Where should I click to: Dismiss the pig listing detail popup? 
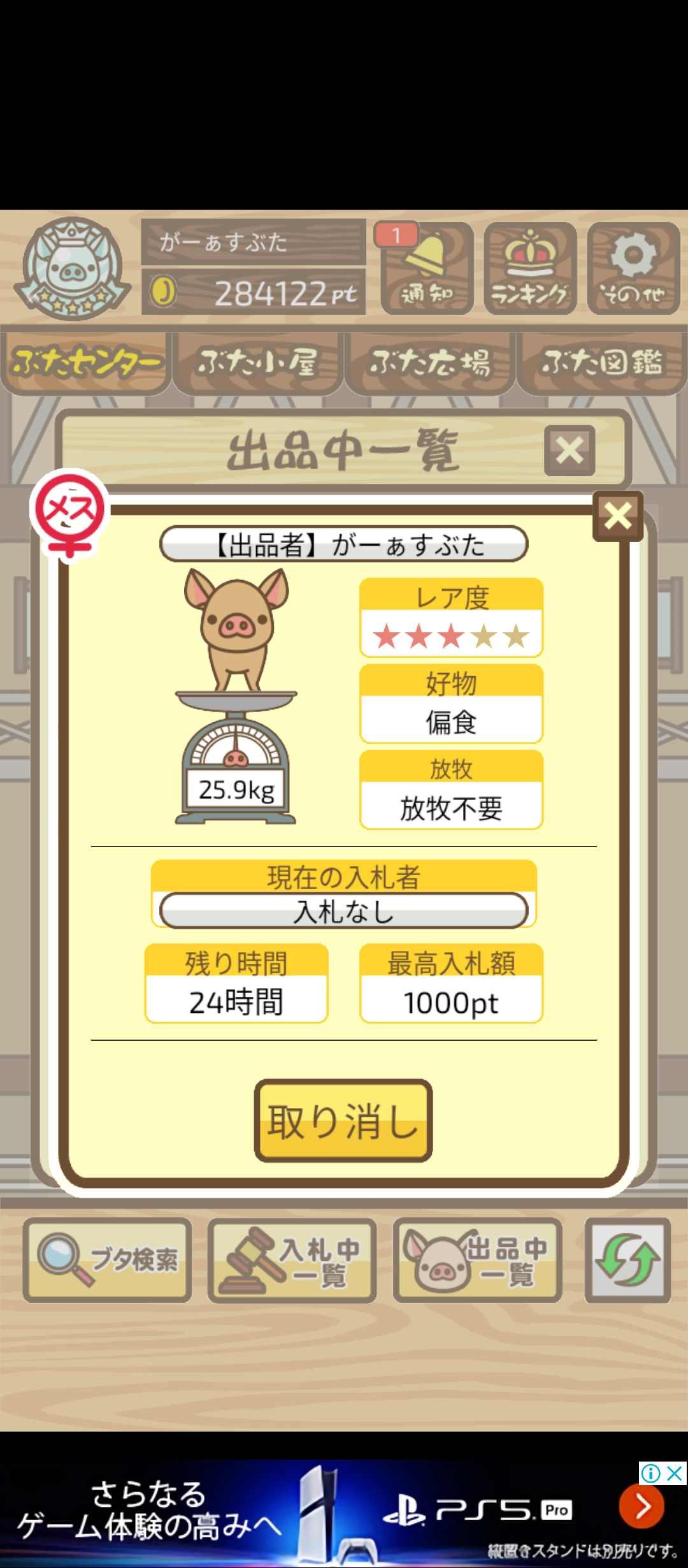pos(617,516)
